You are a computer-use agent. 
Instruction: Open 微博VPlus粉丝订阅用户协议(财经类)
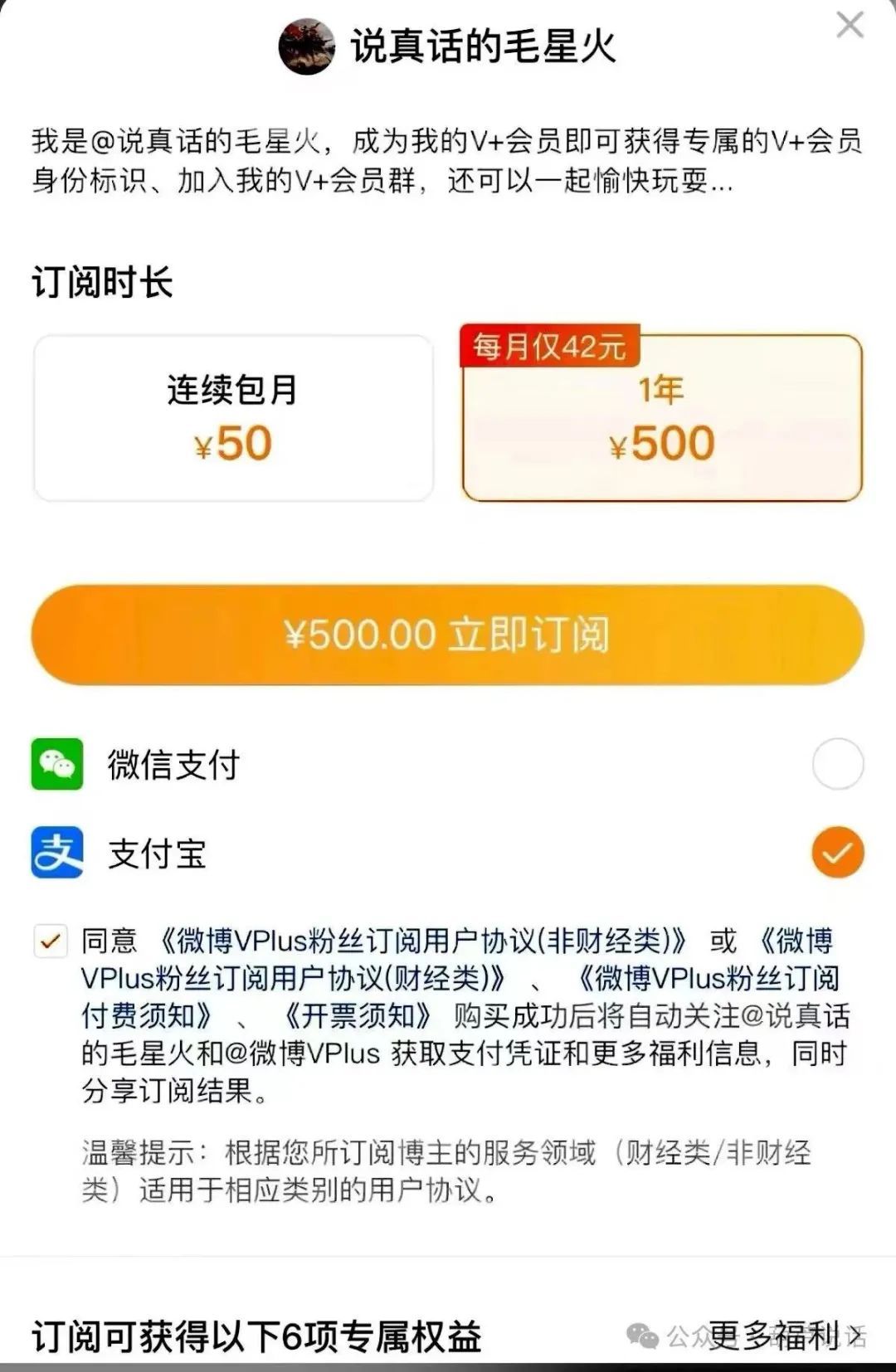pyautogui.click(x=292, y=979)
